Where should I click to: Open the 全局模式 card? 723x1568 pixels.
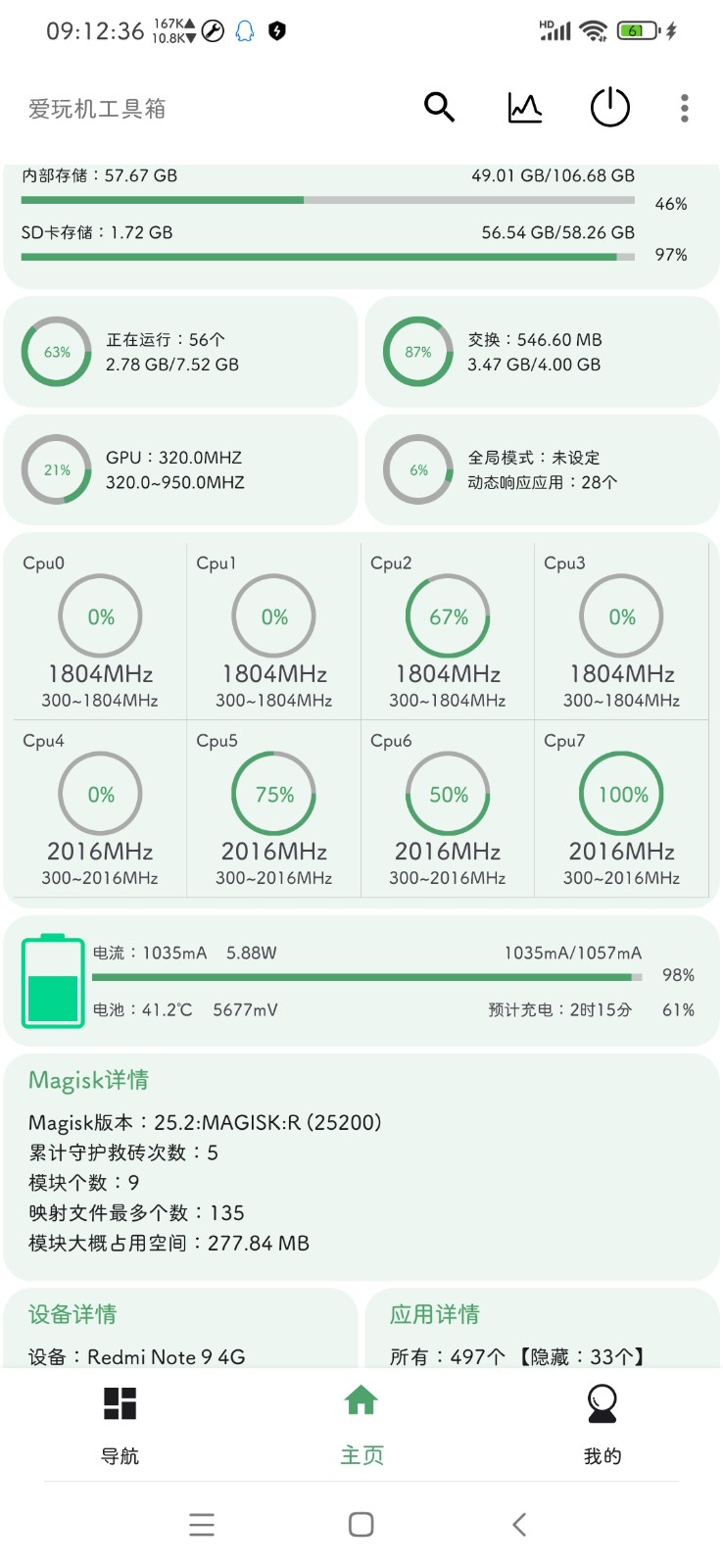tap(542, 469)
